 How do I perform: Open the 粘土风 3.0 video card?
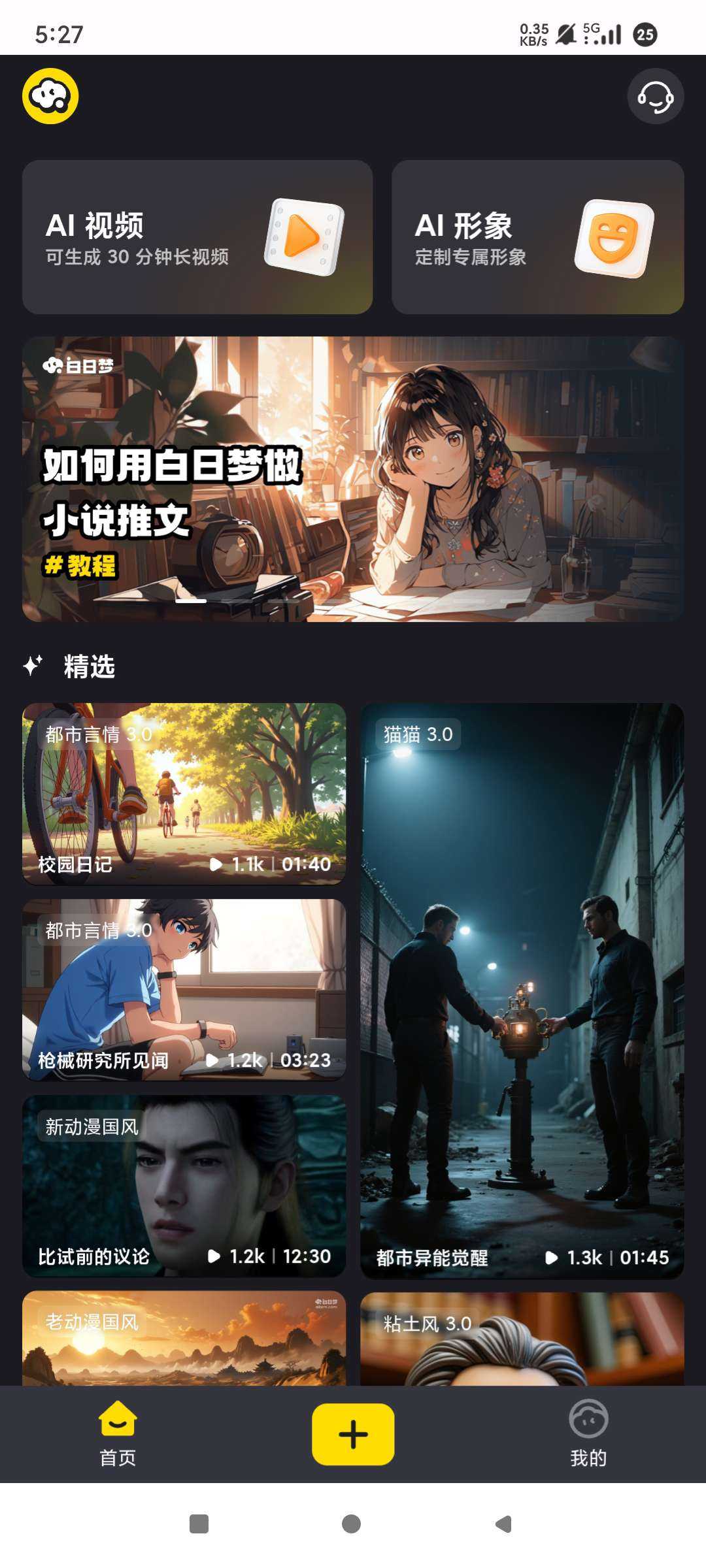tap(522, 1339)
